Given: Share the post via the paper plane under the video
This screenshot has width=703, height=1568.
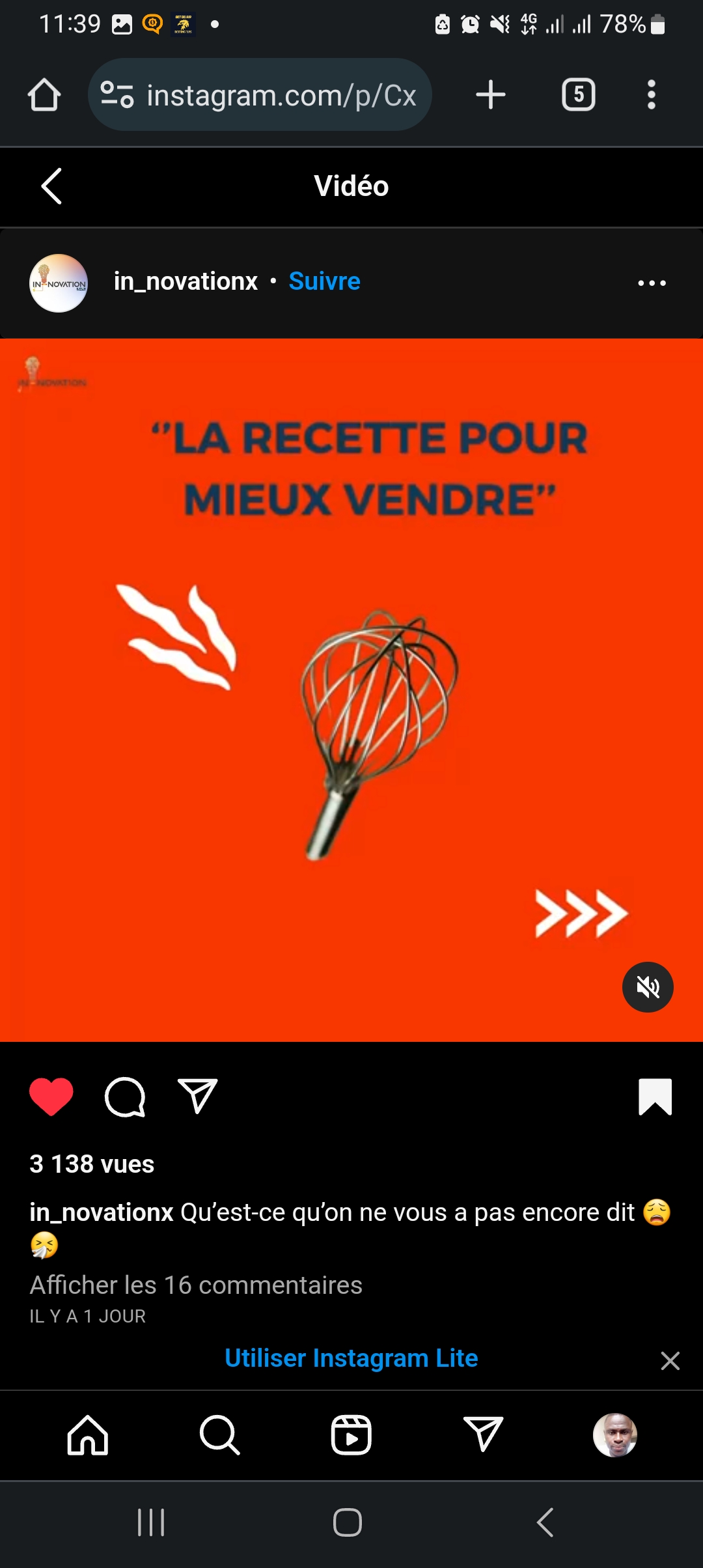Looking at the screenshot, I should (x=197, y=1097).
